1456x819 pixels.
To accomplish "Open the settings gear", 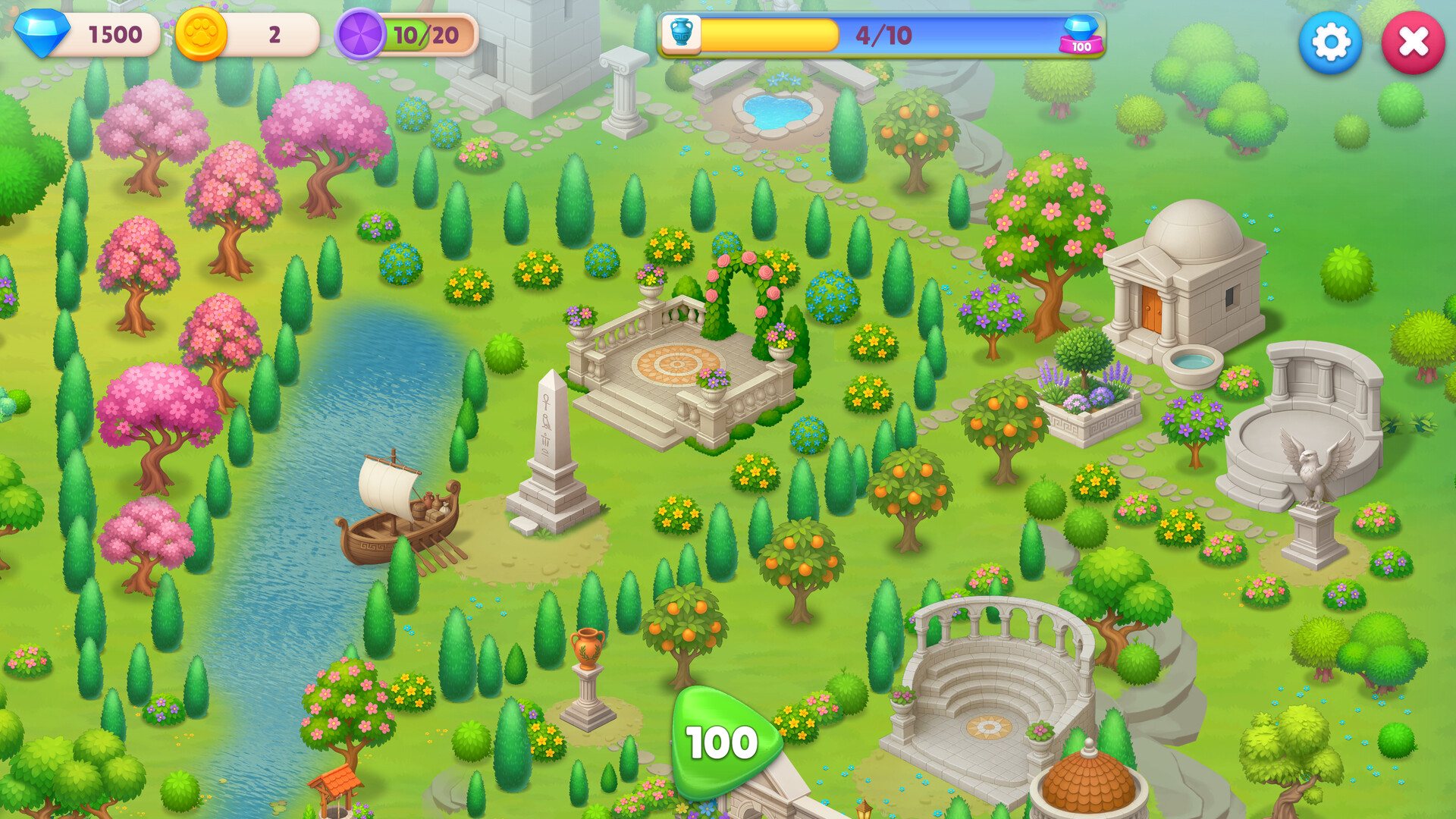I will [x=1330, y=42].
